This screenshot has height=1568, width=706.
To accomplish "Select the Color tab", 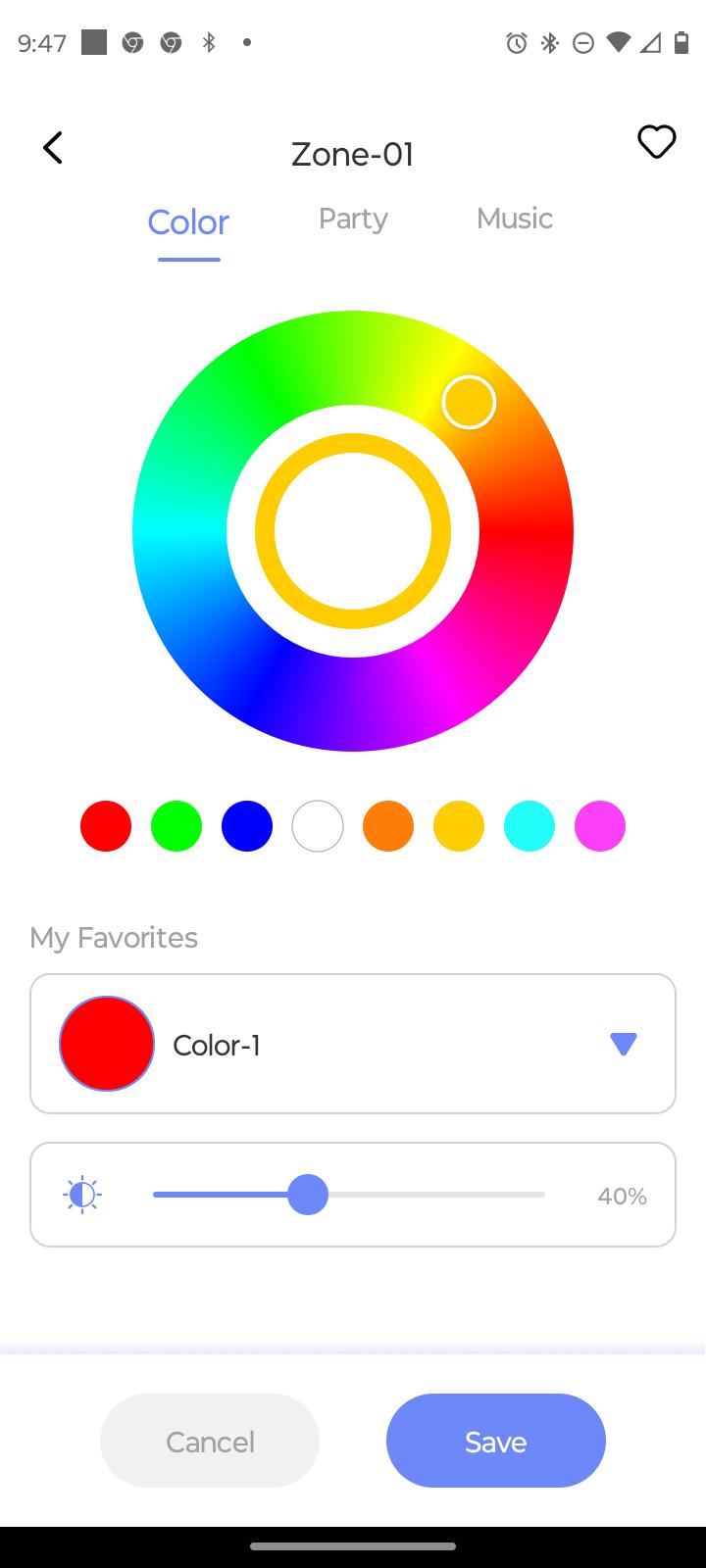I will pyautogui.click(x=188, y=222).
